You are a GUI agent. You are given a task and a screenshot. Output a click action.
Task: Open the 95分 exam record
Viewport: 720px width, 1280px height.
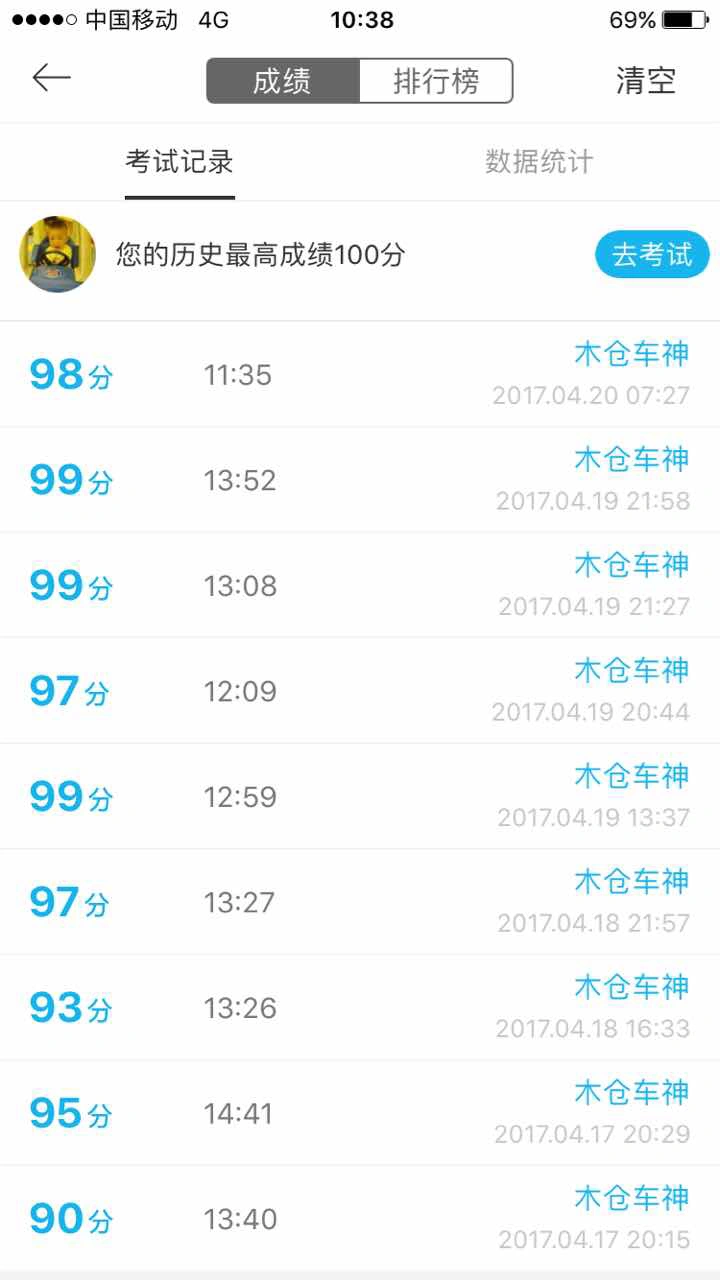click(x=360, y=1113)
